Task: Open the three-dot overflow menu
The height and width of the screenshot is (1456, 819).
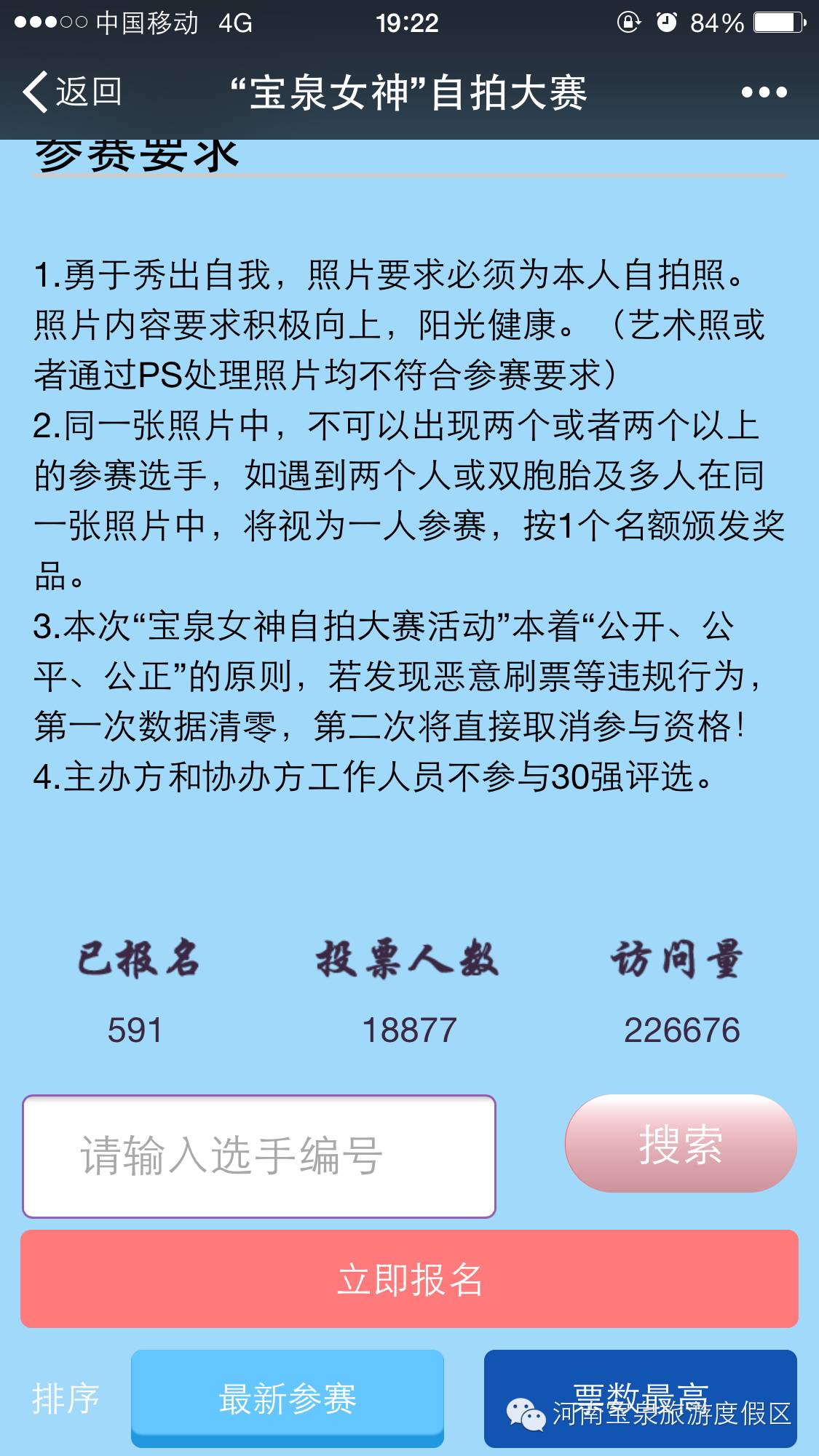Action: pyautogui.click(x=764, y=92)
